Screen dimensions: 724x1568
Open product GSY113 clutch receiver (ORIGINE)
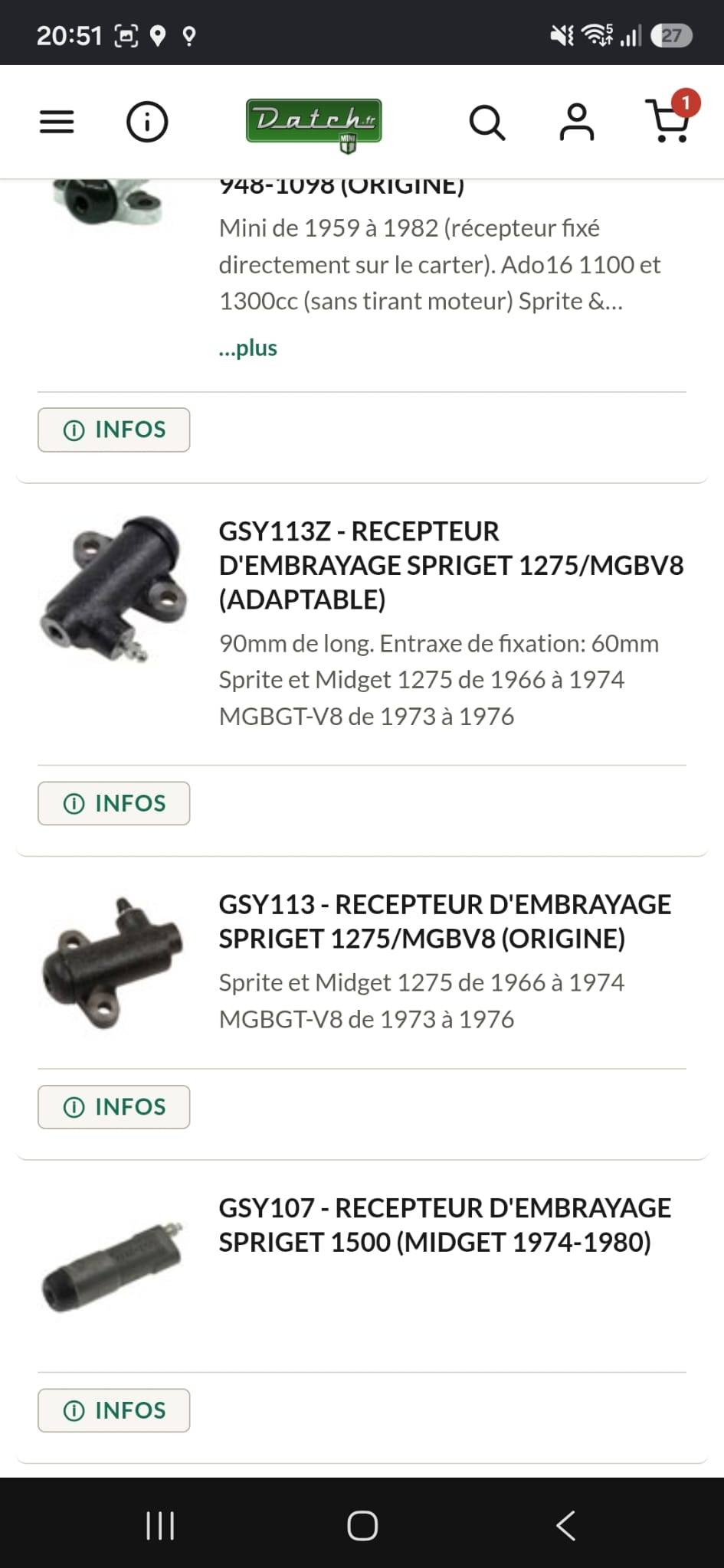click(445, 921)
